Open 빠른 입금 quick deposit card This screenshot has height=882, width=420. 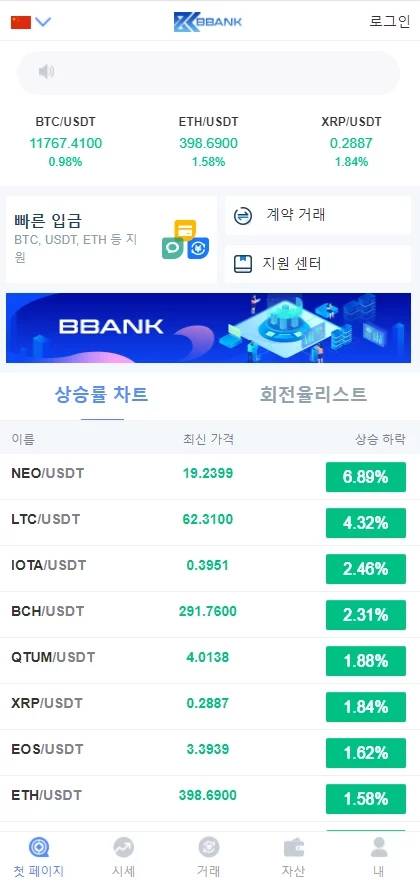(x=111, y=240)
